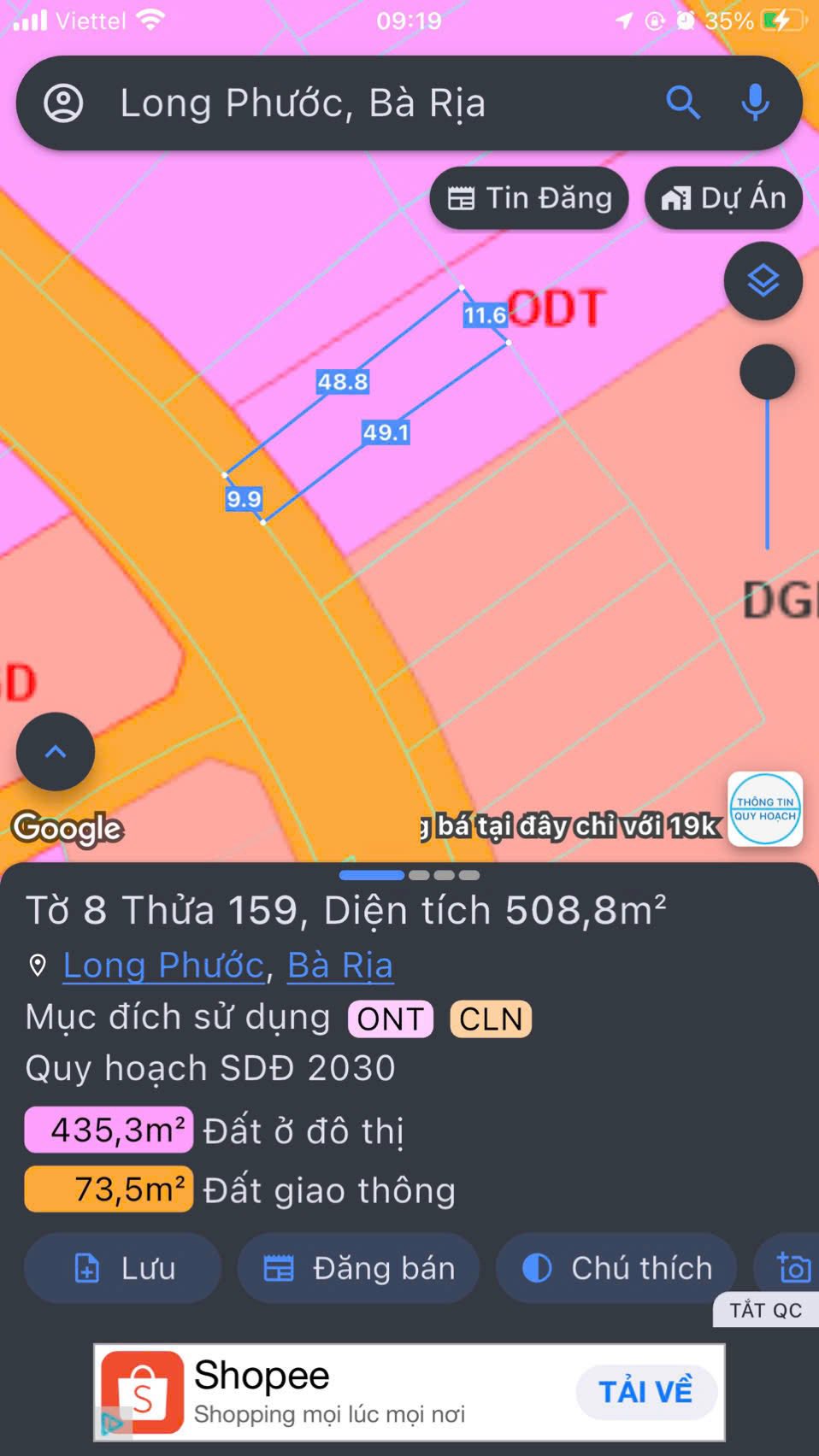Tap the Lưu bookmark icon

[x=88, y=1268]
